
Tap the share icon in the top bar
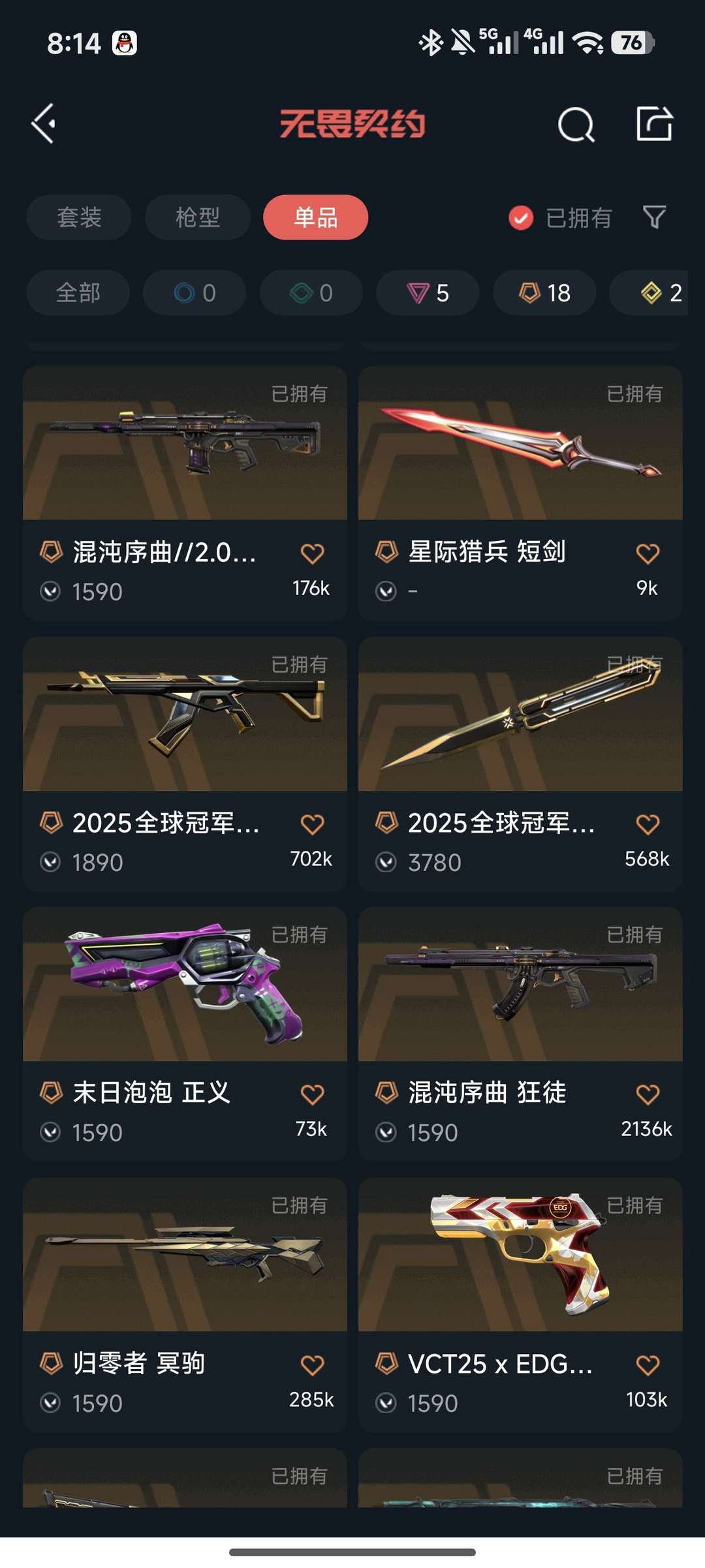click(655, 123)
